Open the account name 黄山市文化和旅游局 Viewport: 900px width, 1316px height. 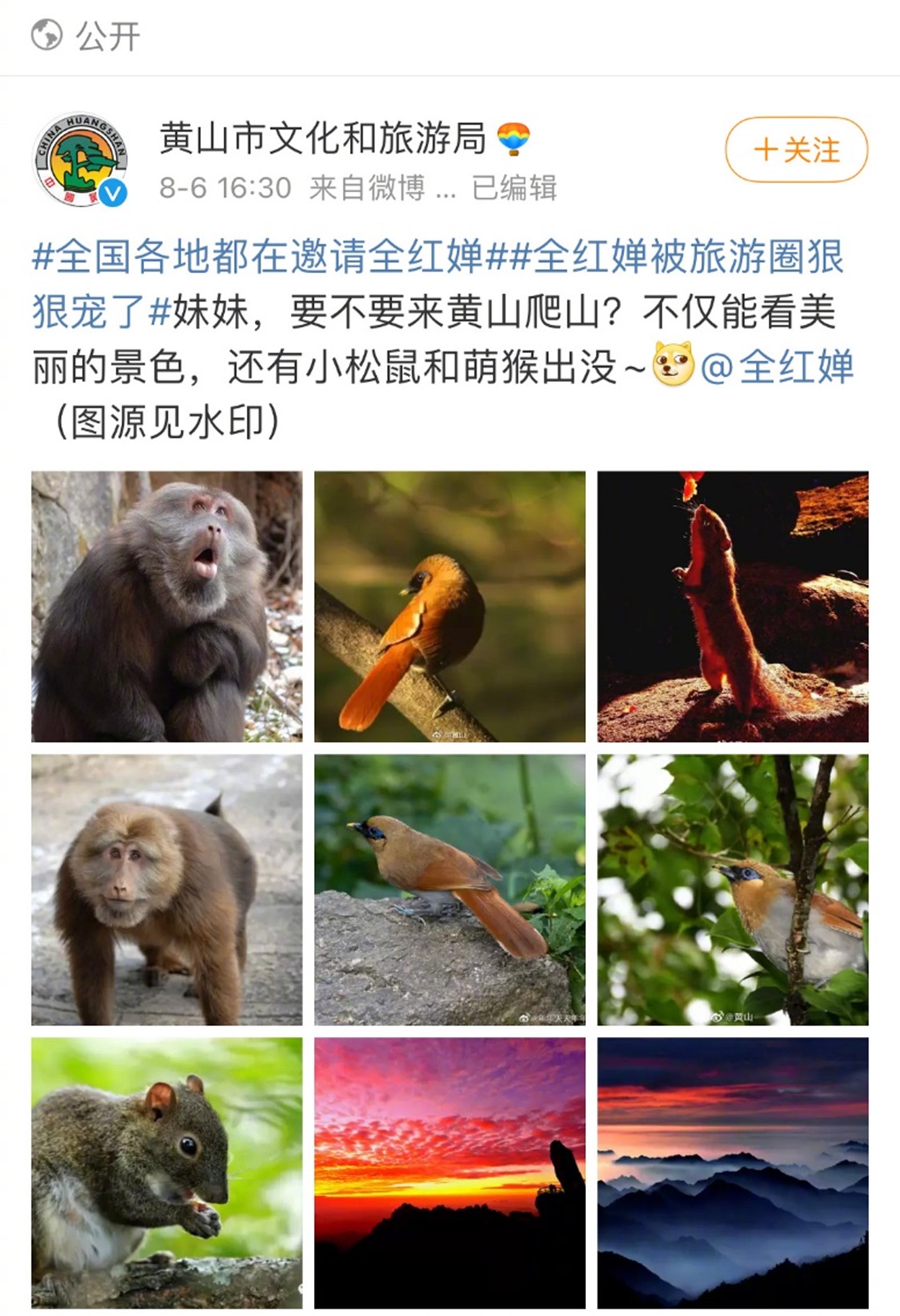point(322,138)
